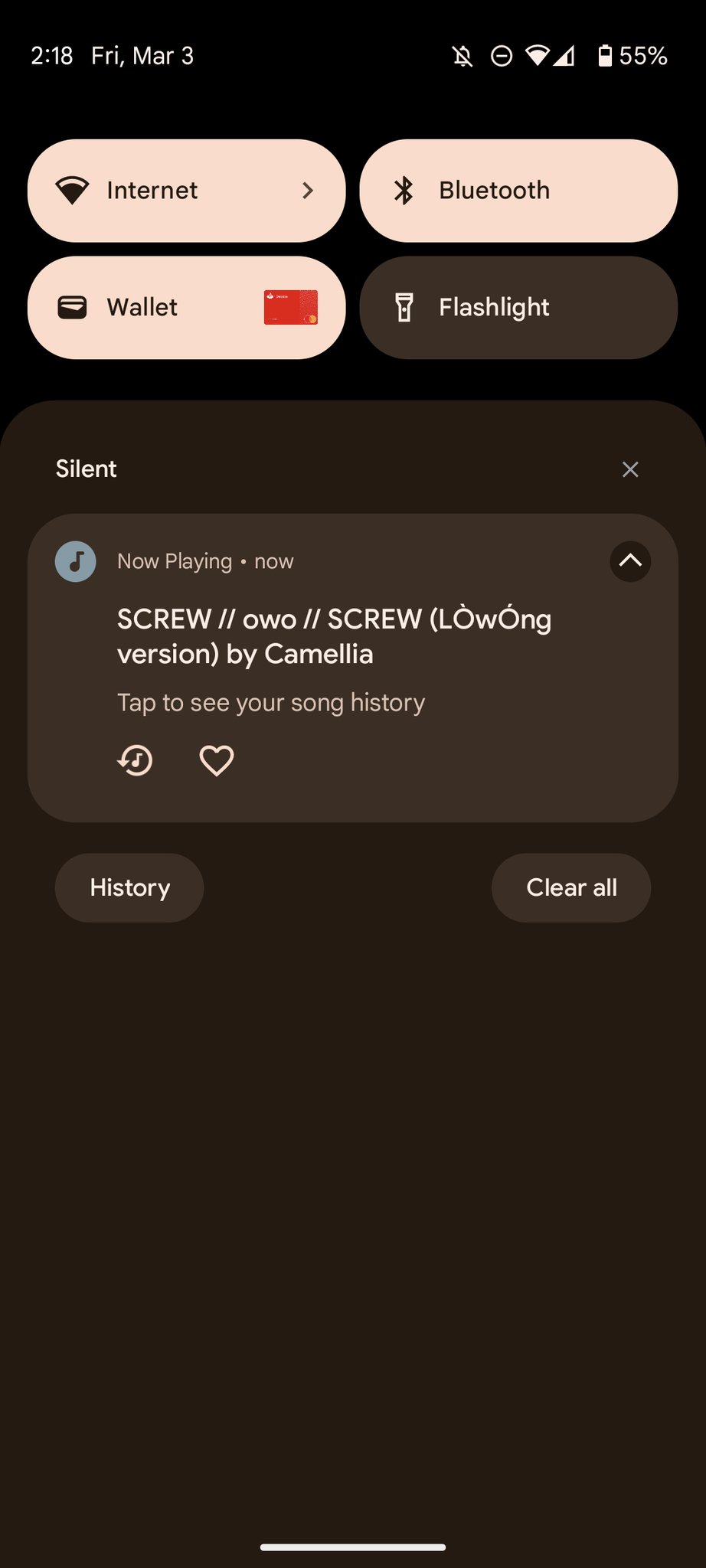This screenshot has width=706, height=1568.
Task: Open notification History
Action: 129,888
